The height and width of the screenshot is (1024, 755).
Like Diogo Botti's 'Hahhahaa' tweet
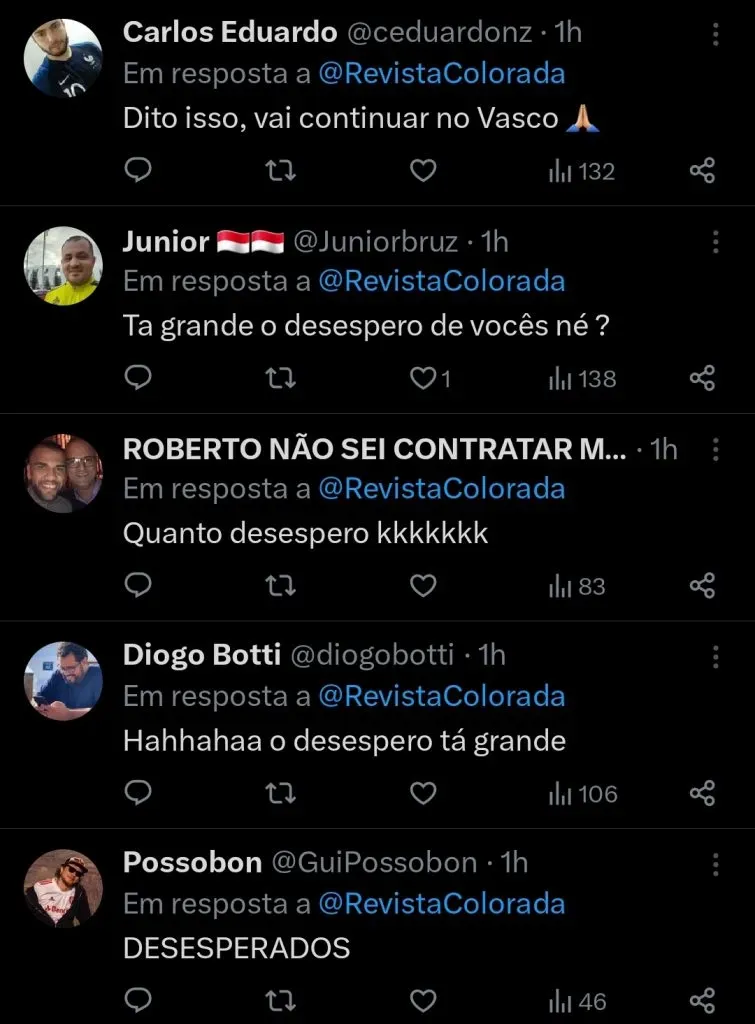pos(424,793)
